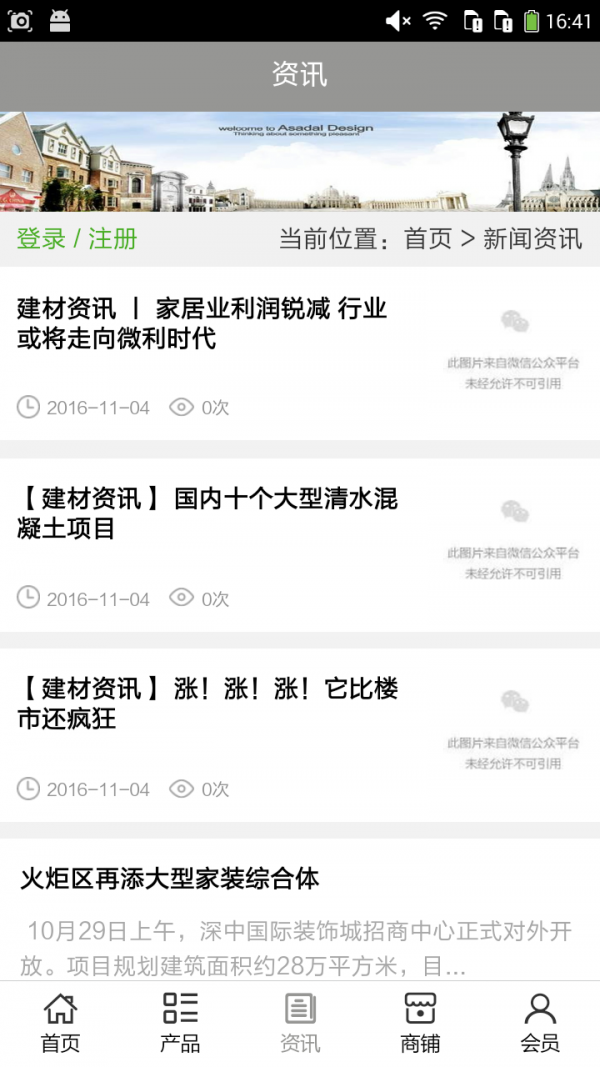
Task: Read 国内十个大型清水混凝土项目 article
Action: click(208, 513)
